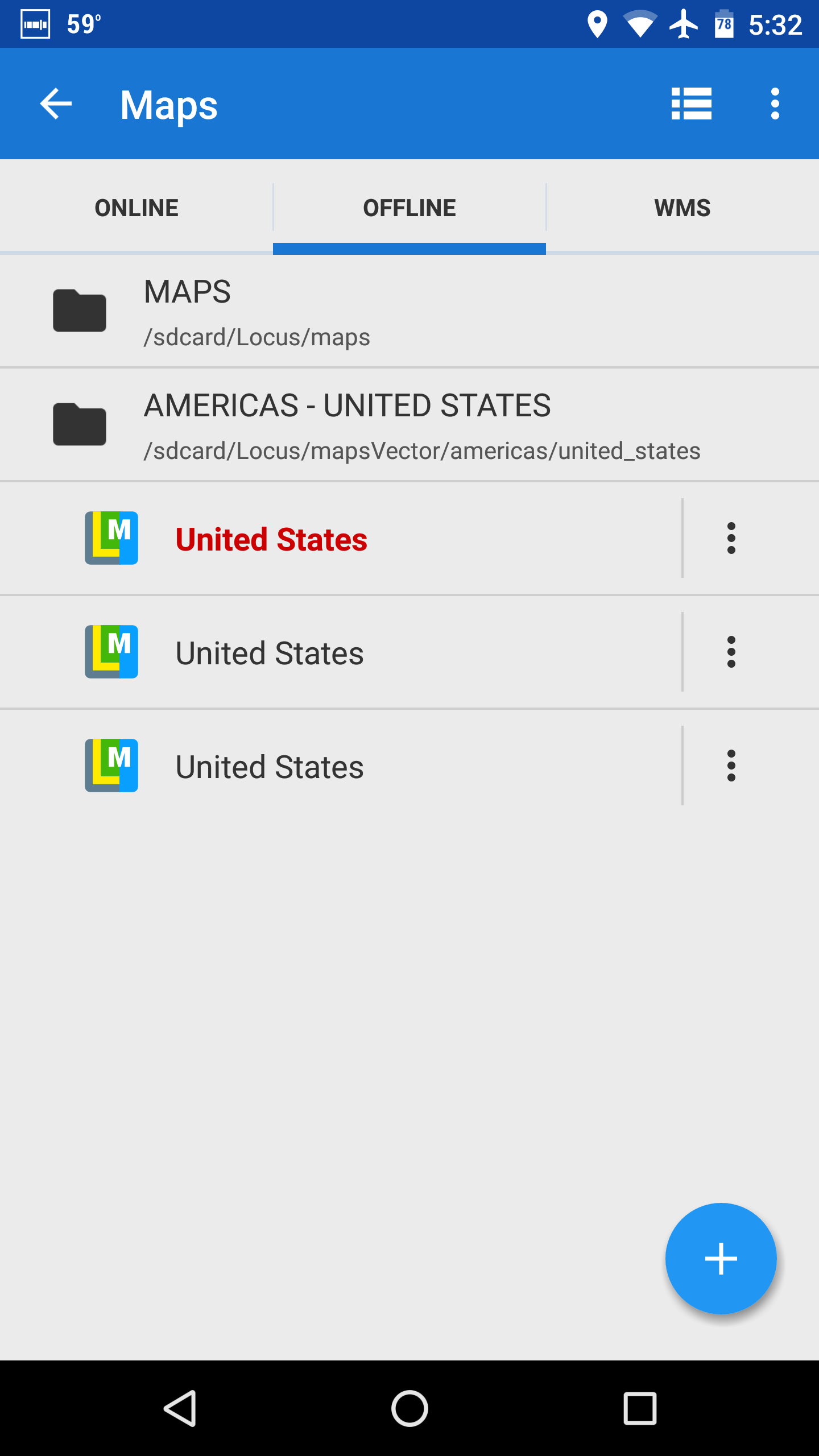Open the app bar overflow menu
This screenshot has height=1456, width=819.
[775, 104]
